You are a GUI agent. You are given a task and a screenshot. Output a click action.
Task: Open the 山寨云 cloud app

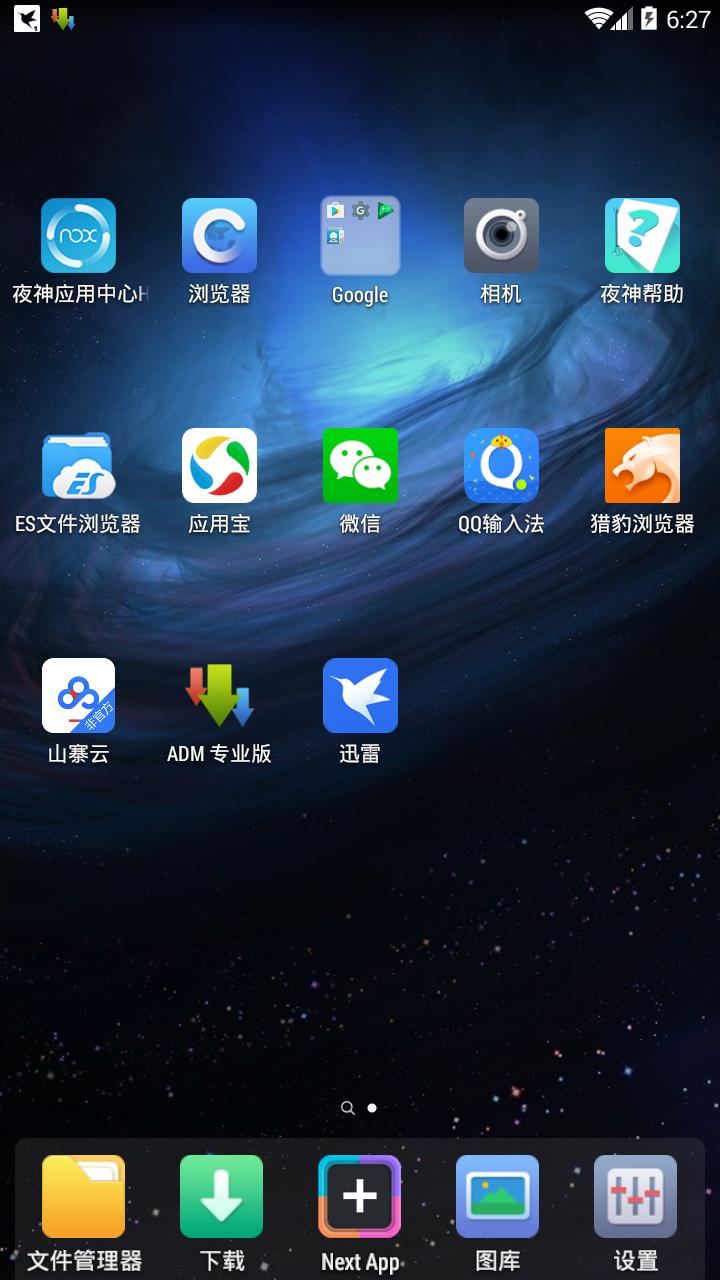78,695
